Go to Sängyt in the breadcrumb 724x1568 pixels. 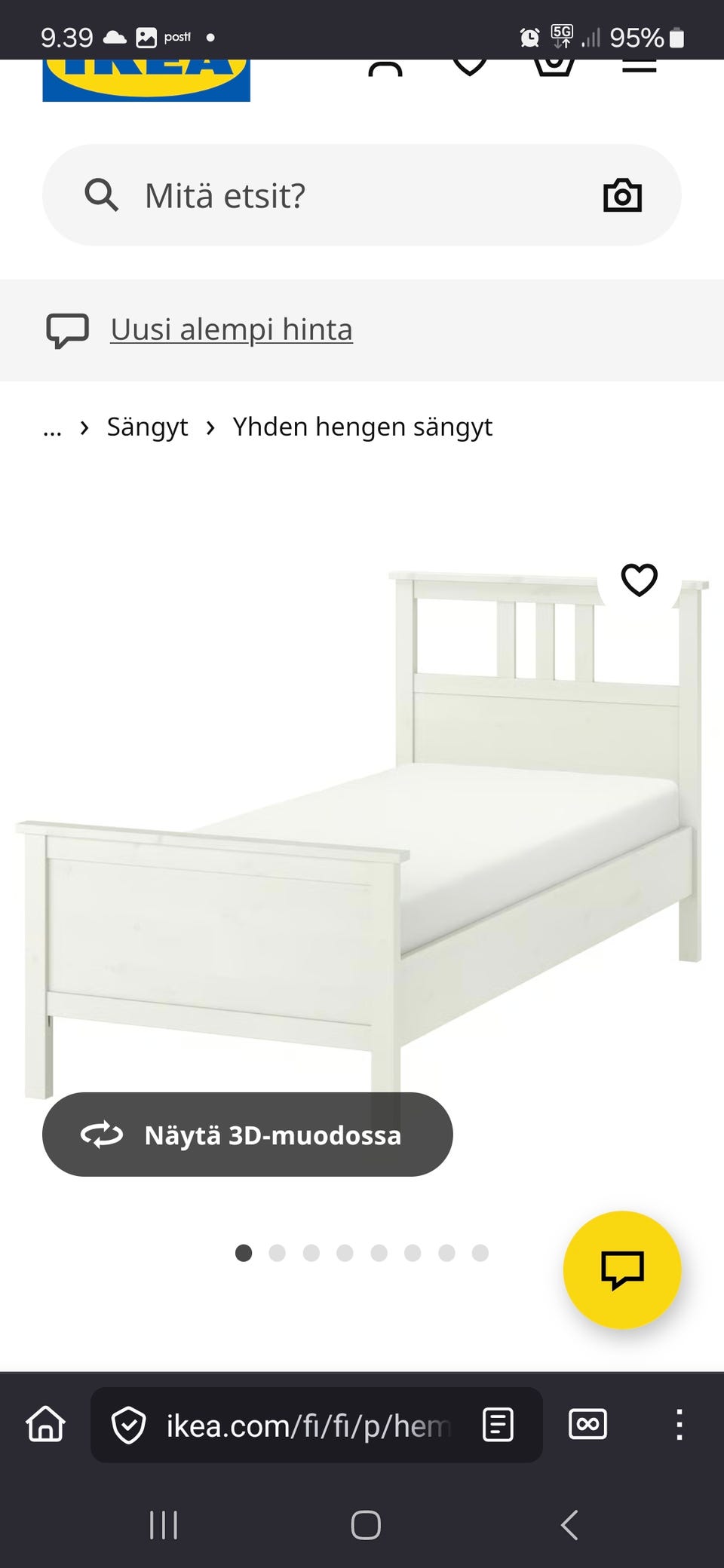pos(147,427)
